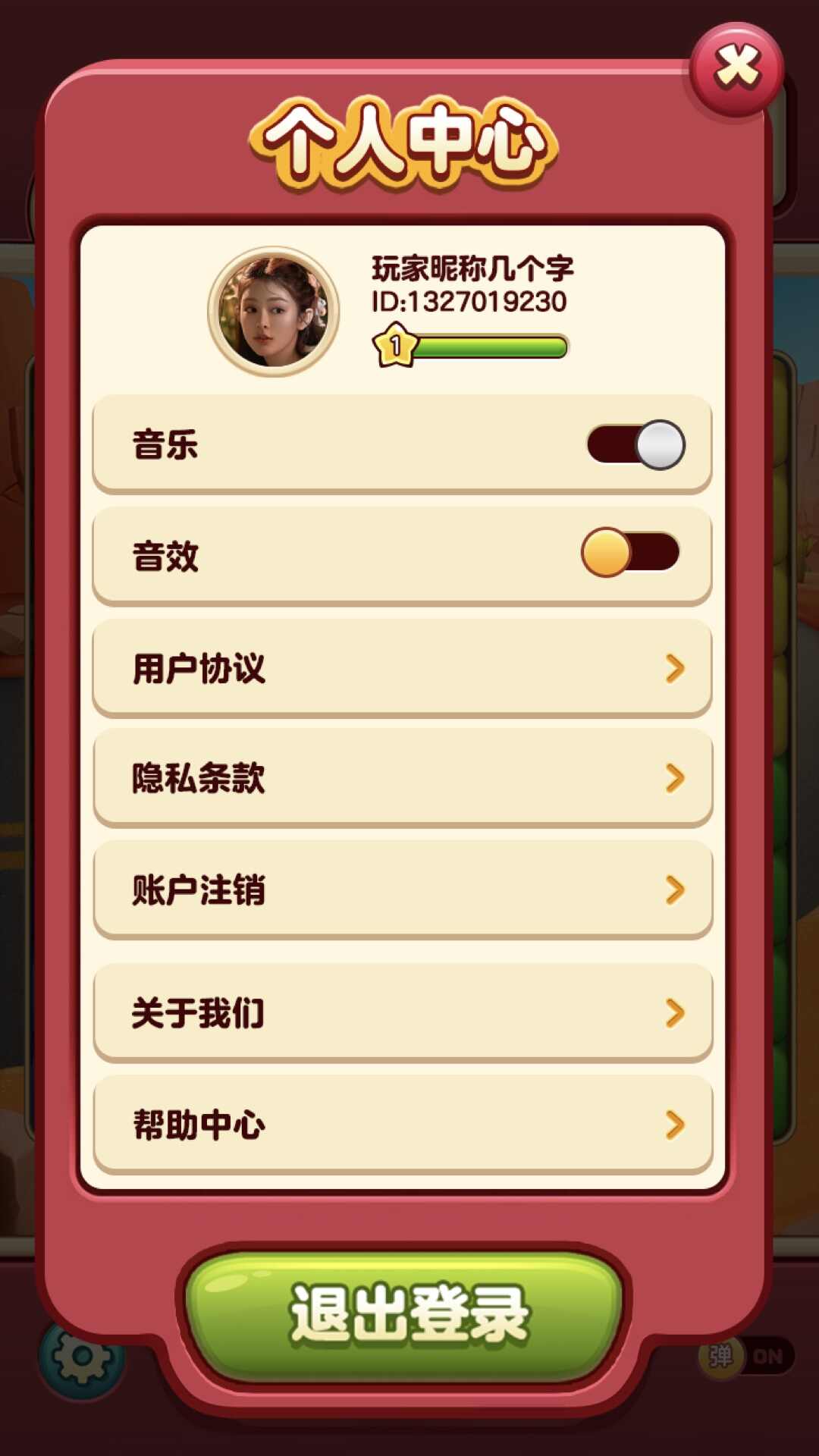Expand 用户协议 via its arrow

673,667
